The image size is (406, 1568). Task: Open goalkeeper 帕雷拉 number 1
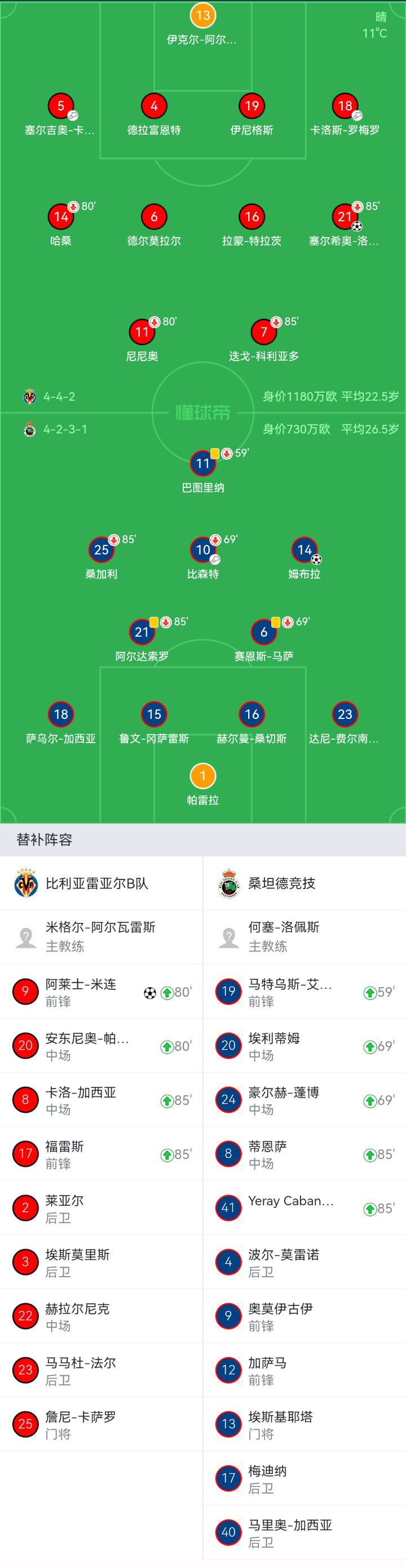click(202, 777)
